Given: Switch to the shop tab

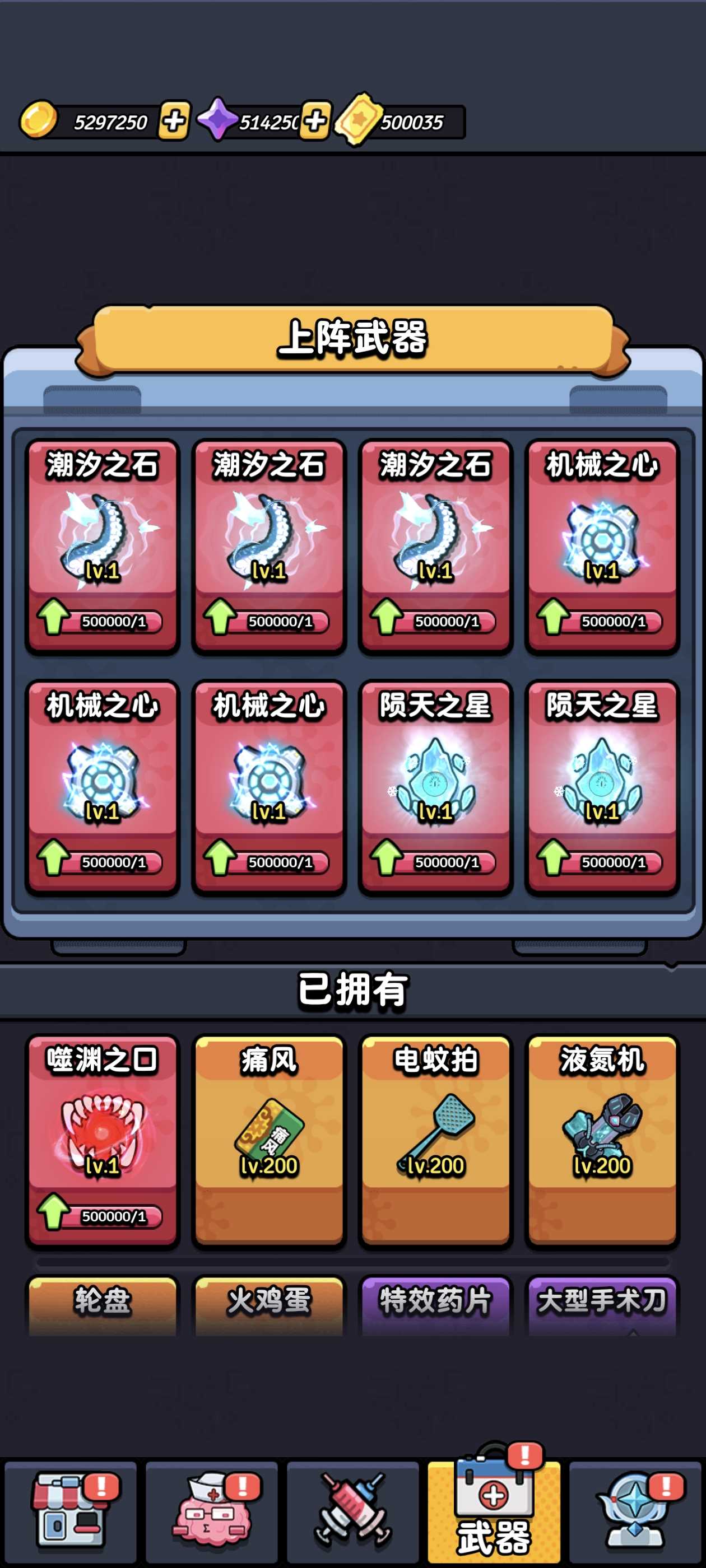Looking at the screenshot, I should coord(71,1511).
